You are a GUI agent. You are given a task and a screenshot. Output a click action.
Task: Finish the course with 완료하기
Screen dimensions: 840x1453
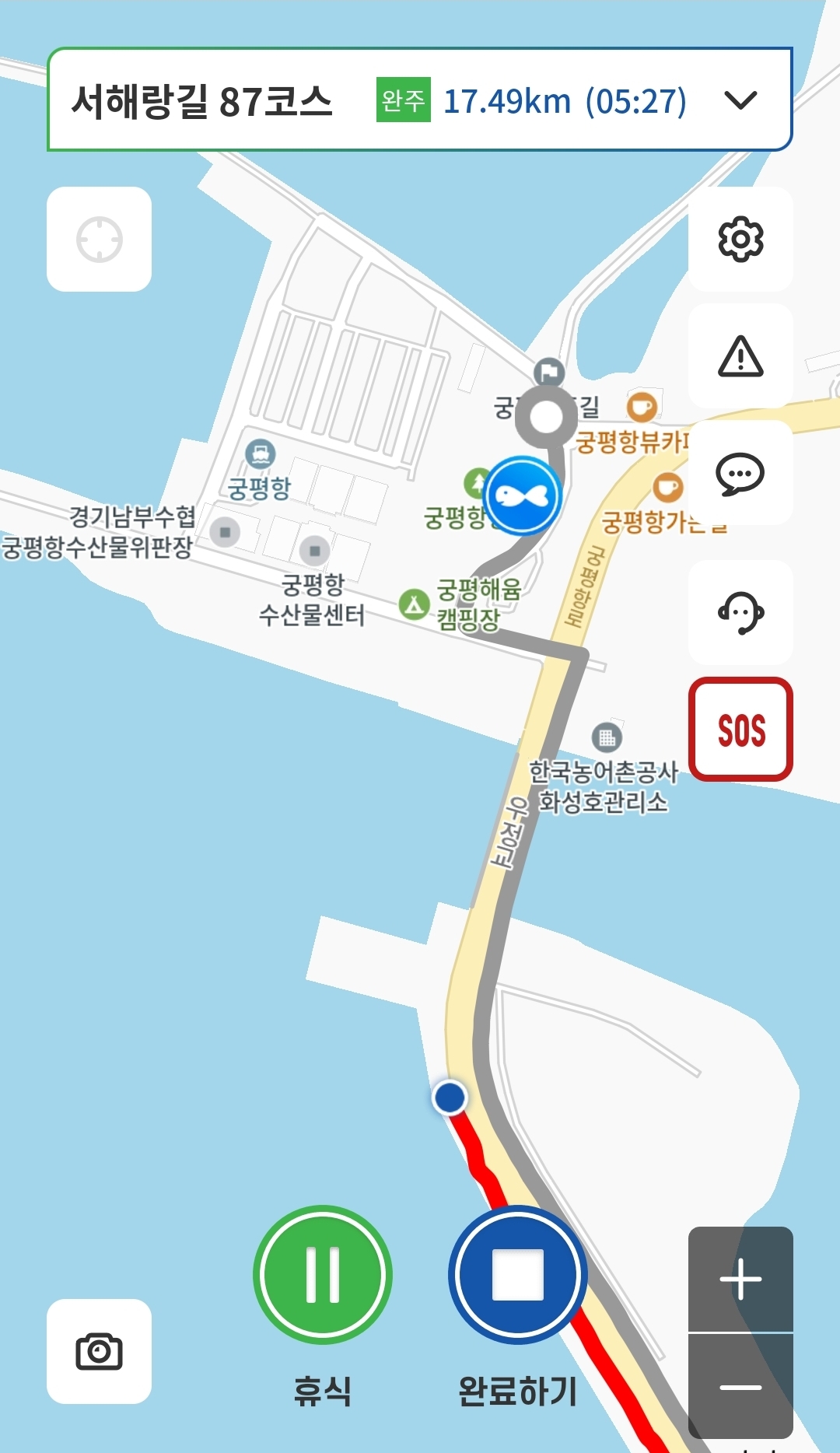(x=517, y=1275)
